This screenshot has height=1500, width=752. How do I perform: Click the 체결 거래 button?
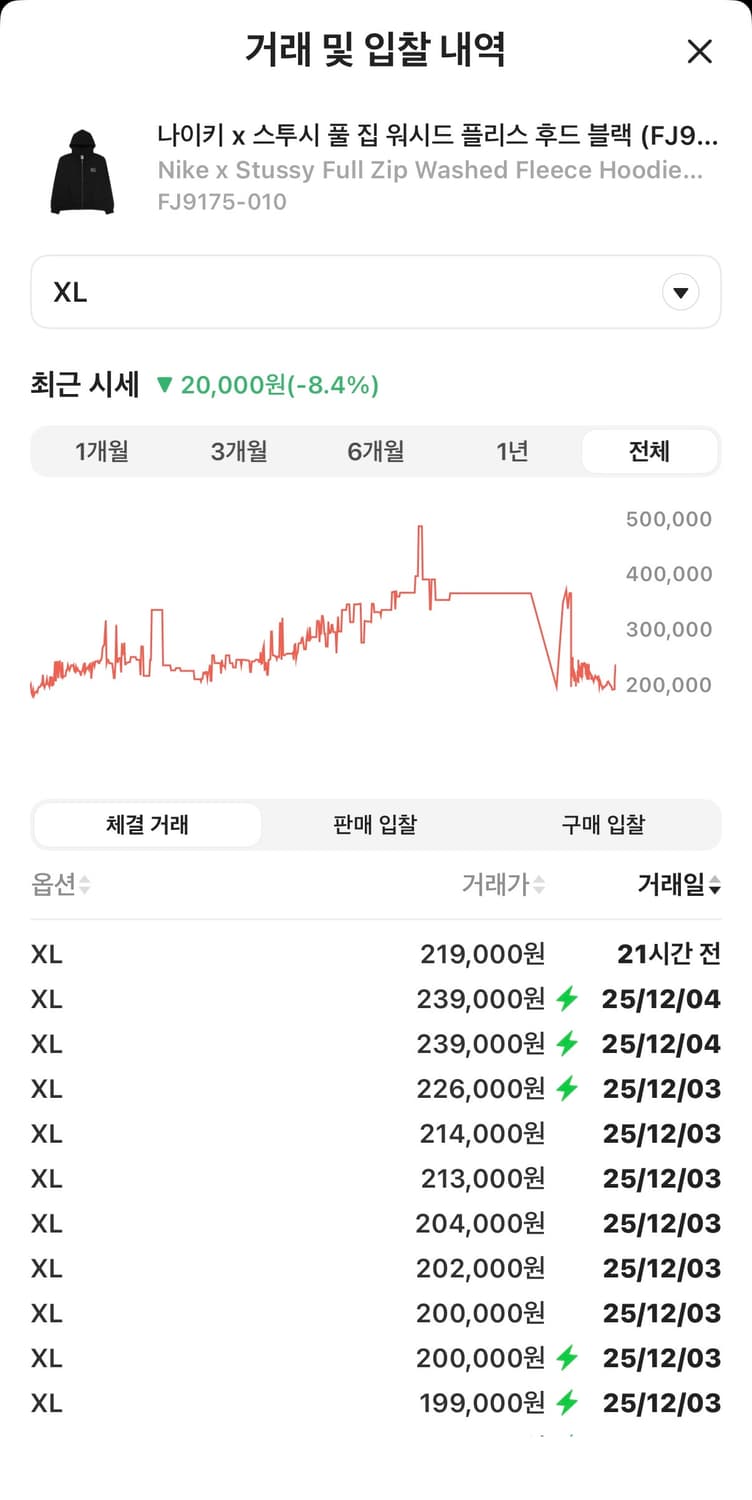pos(146,824)
